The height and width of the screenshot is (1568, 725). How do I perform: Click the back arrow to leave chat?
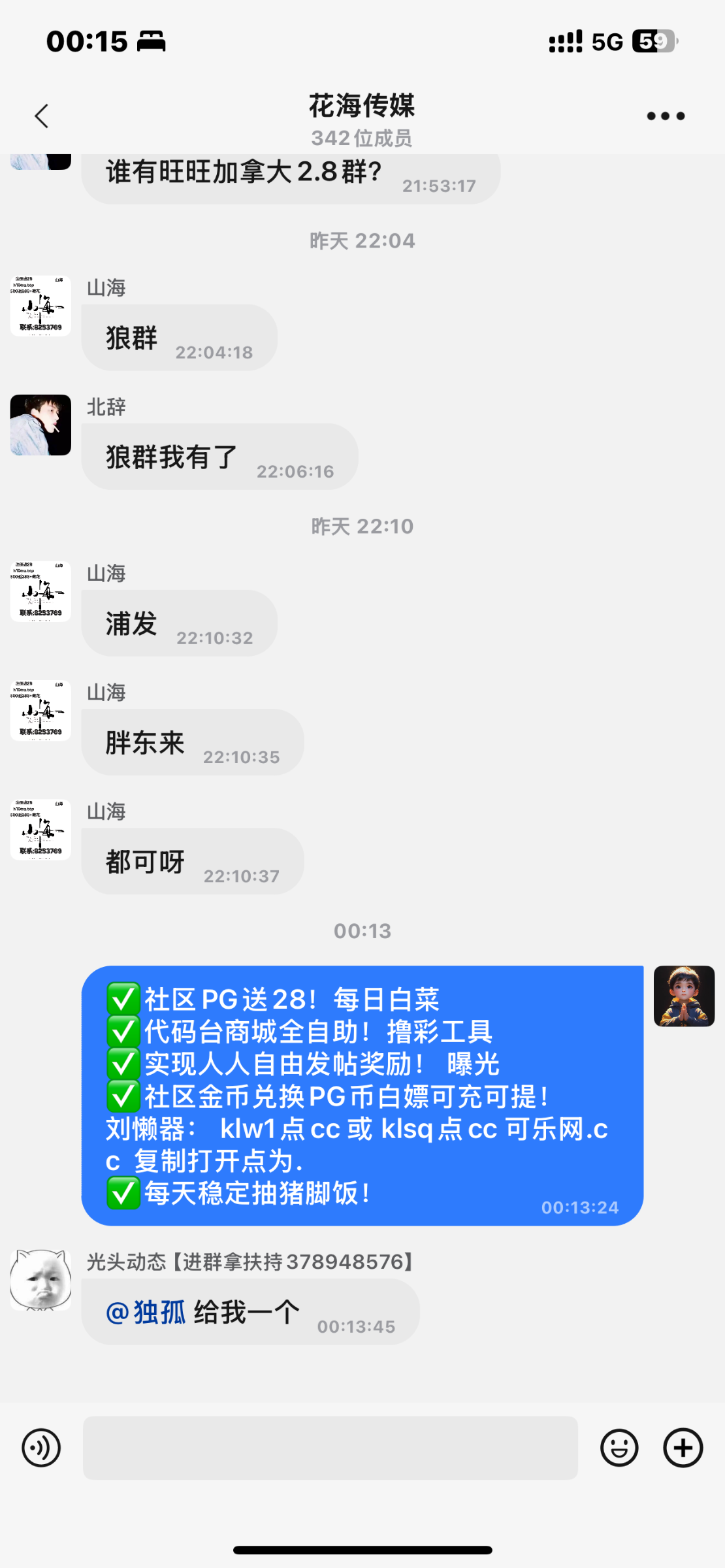tap(40, 115)
